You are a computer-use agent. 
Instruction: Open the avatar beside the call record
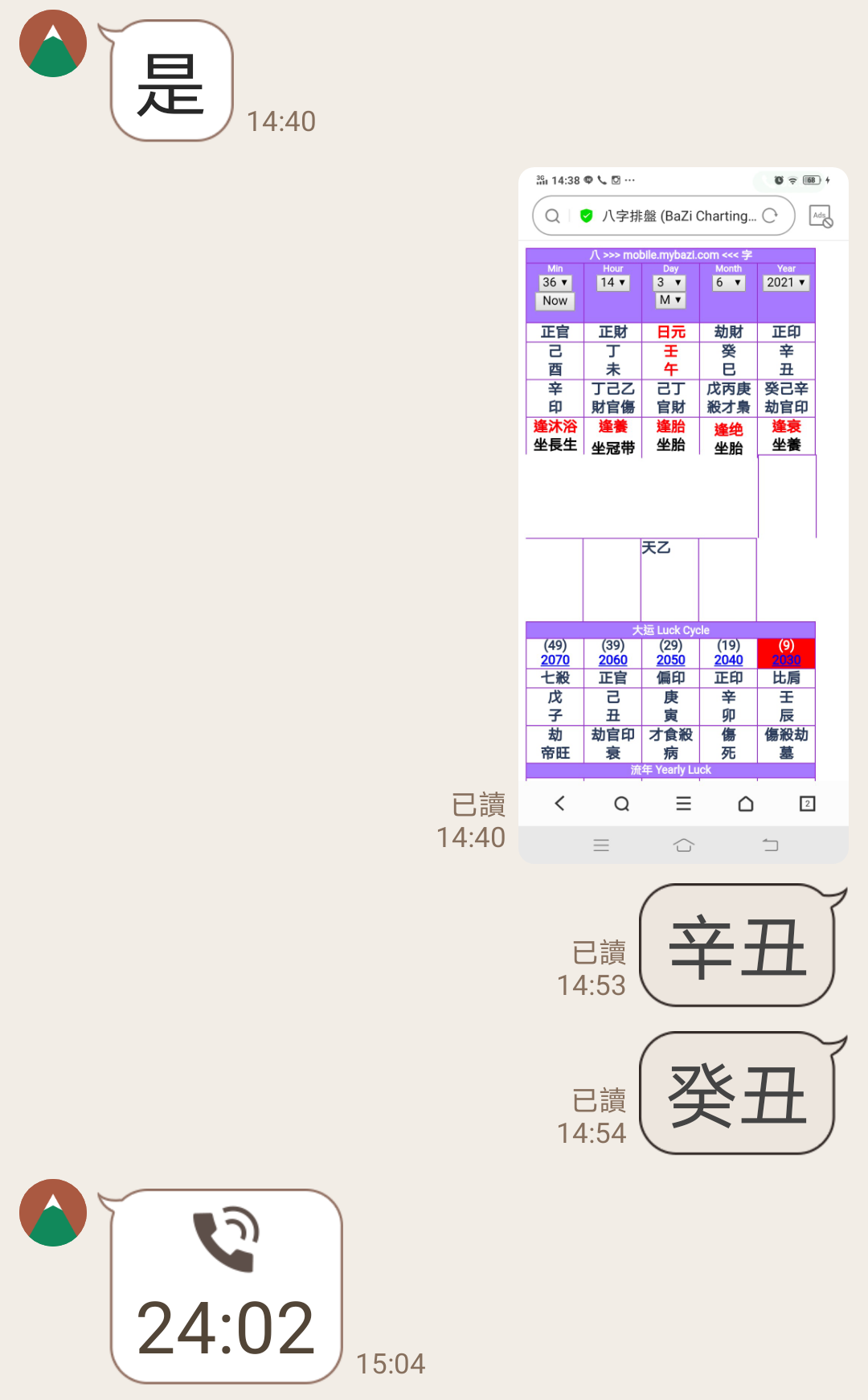tap(53, 1213)
